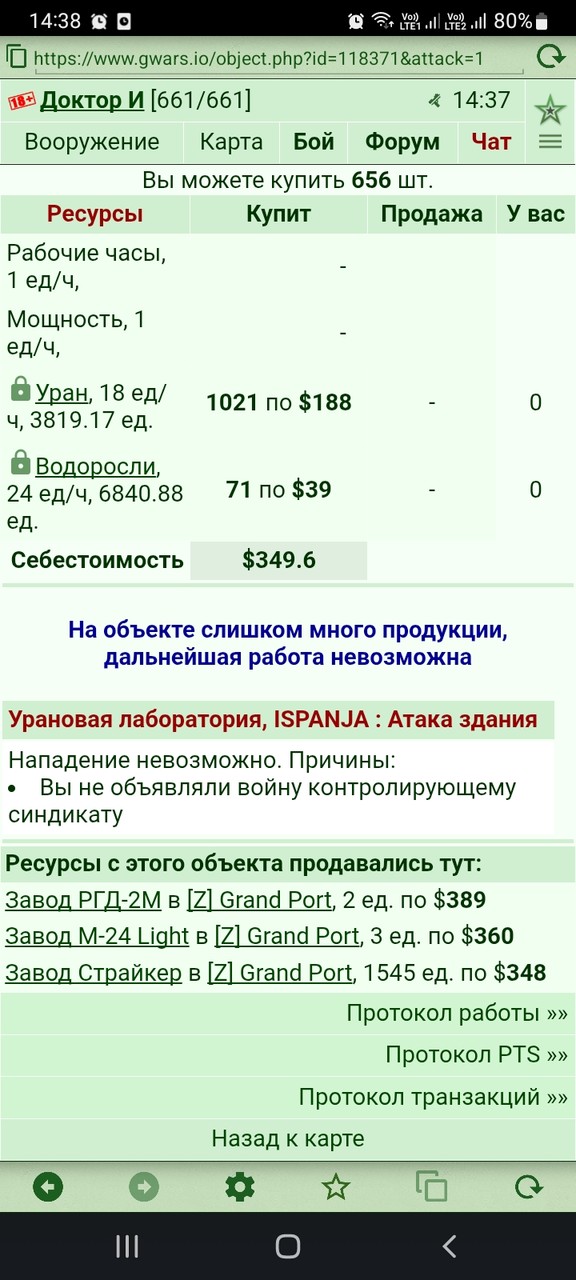Reload the page from the address bar
Screen dimensions: 576x1280
pyautogui.click(x=550, y=57)
